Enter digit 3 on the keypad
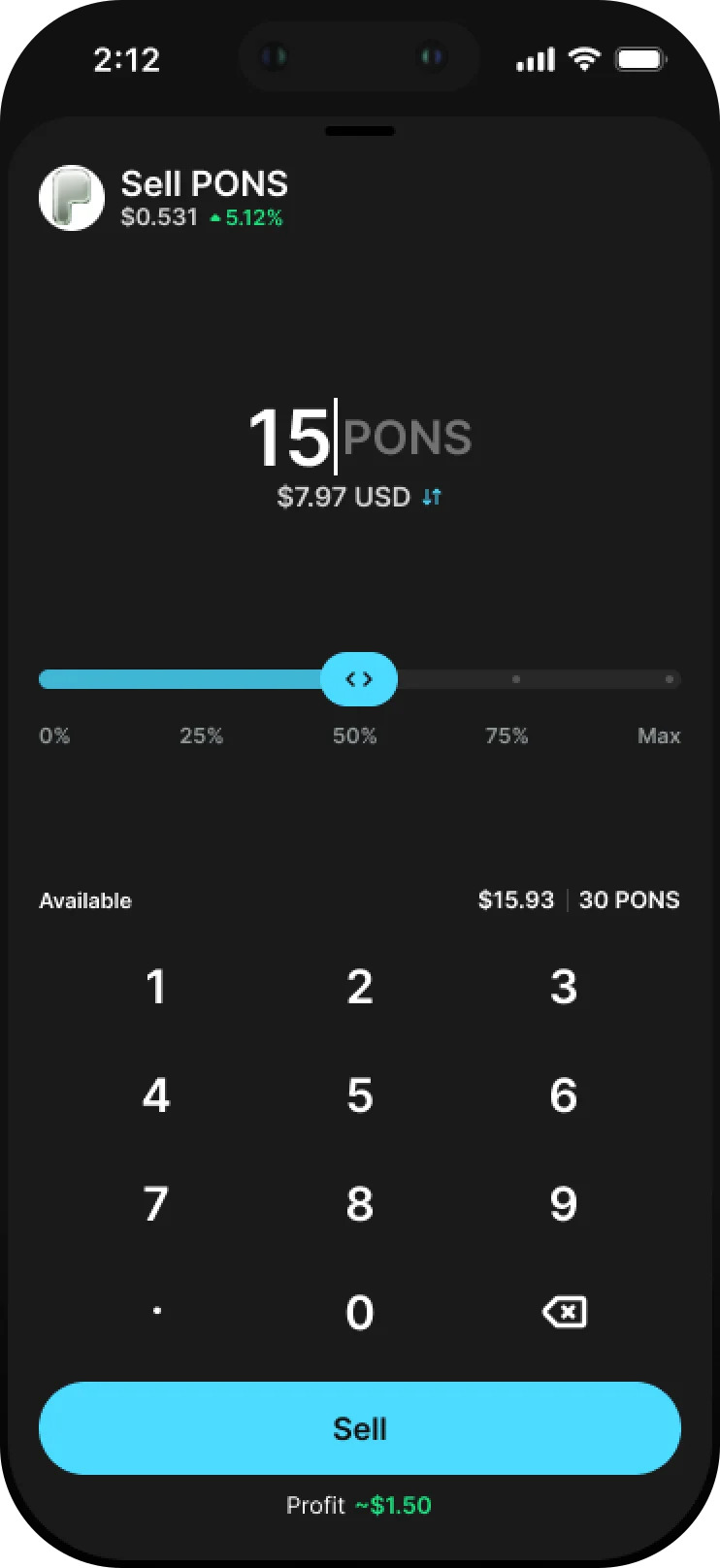Image resolution: width=720 pixels, height=1568 pixels. pyautogui.click(x=564, y=987)
